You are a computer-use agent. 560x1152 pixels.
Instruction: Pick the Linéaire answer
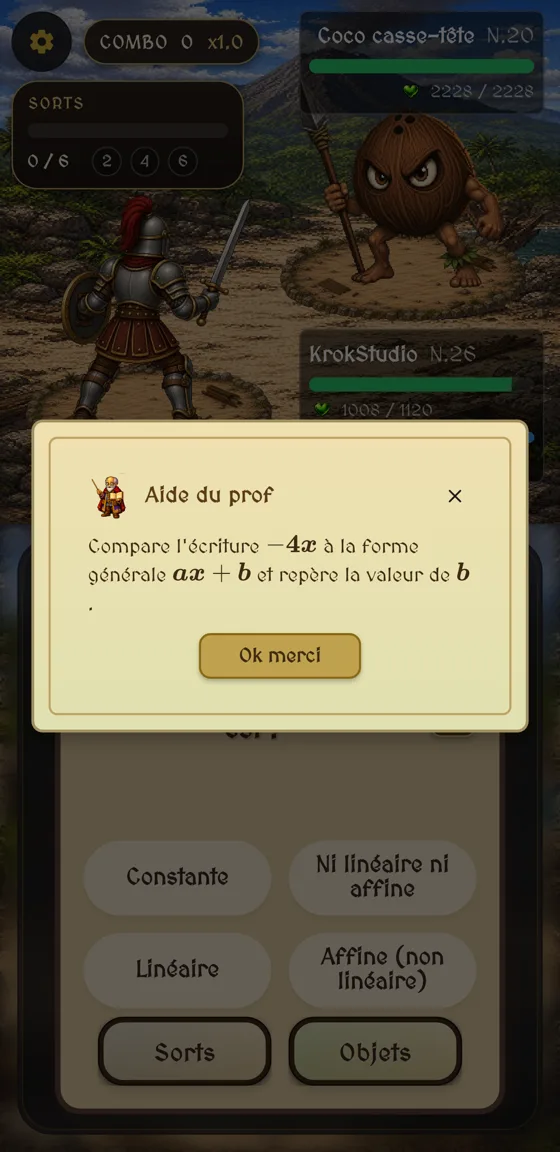click(177, 969)
